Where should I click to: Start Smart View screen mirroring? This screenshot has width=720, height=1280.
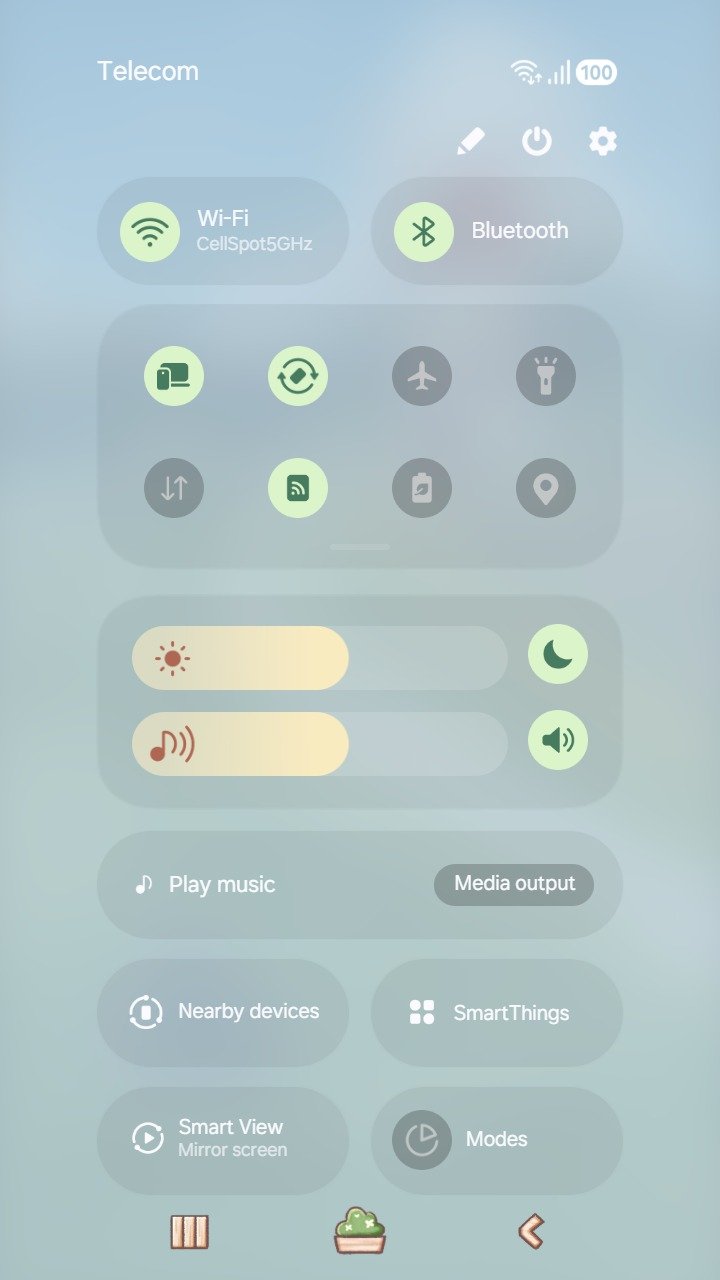223,1139
